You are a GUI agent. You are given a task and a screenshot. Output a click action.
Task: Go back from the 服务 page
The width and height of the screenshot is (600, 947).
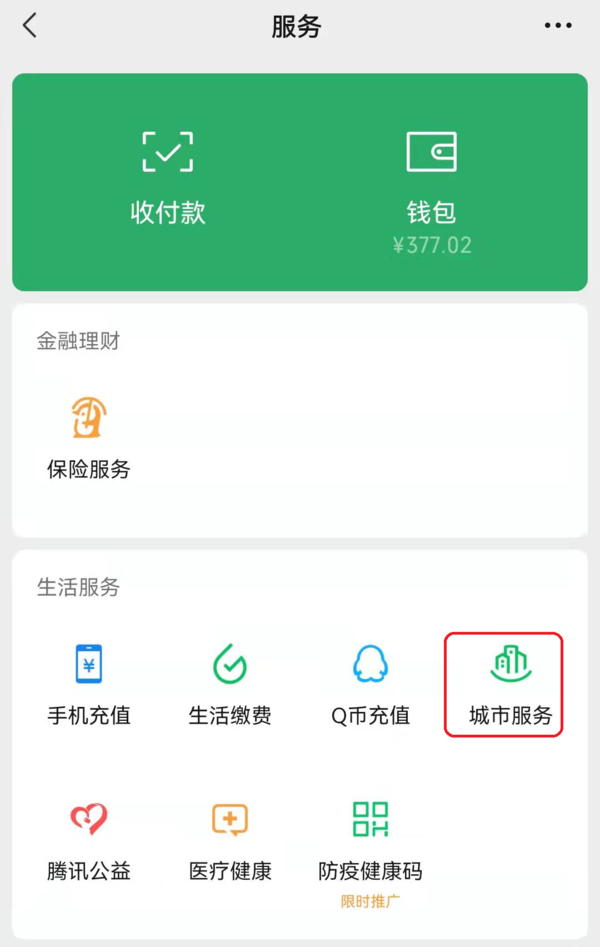[x=30, y=26]
